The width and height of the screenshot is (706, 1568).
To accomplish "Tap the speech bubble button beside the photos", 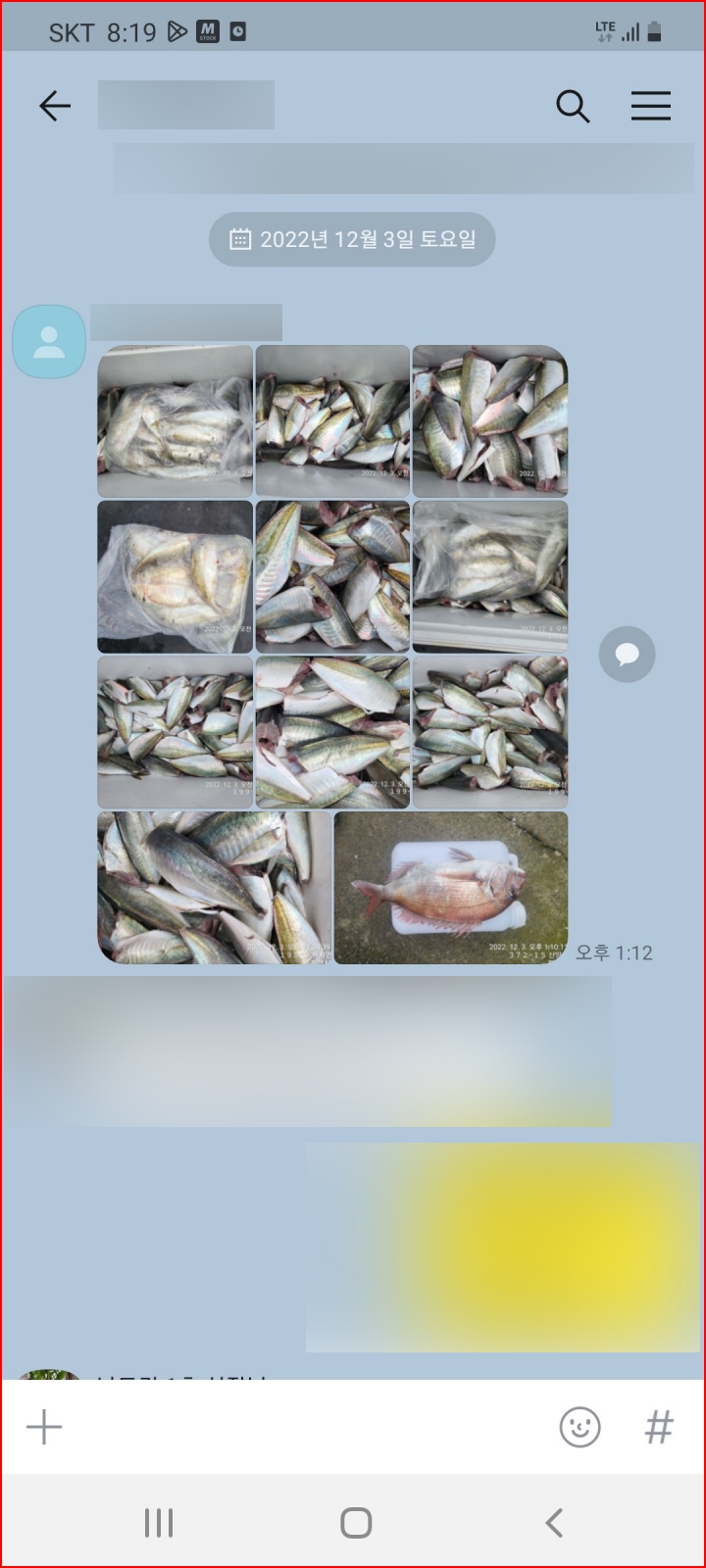I will coord(627,654).
